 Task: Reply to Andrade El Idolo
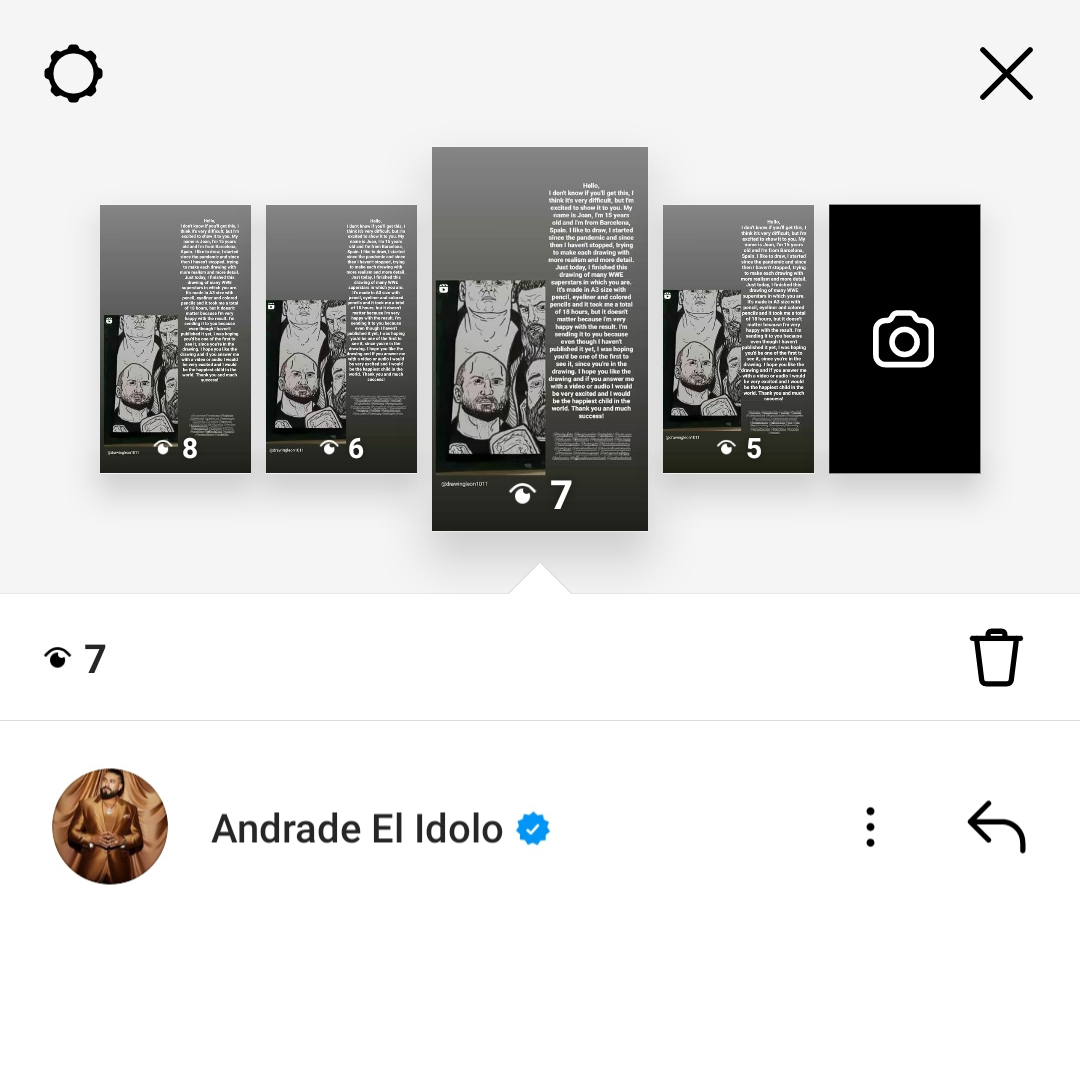(x=996, y=827)
